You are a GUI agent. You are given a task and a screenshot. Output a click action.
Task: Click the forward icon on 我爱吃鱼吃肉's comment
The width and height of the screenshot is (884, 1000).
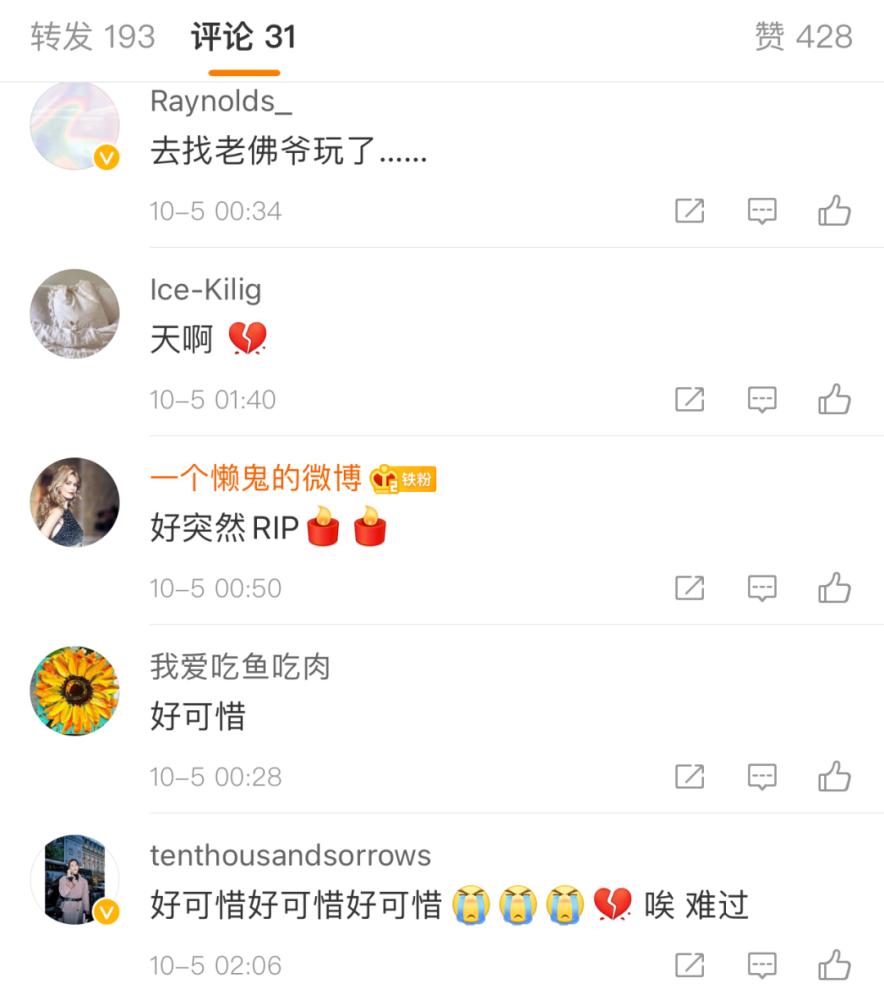click(688, 777)
